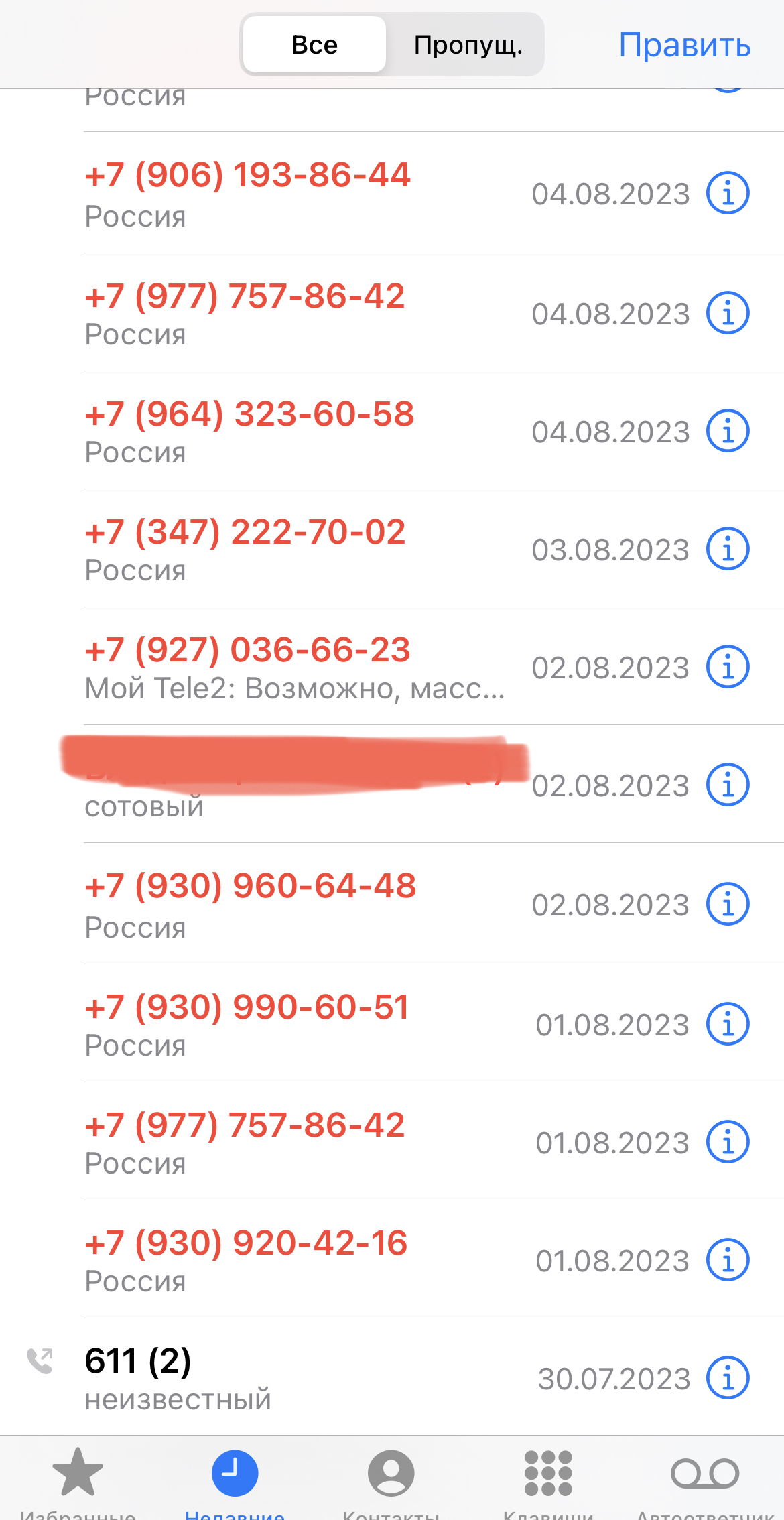Tap Править to edit the call list
Image resolution: width=784 pixels, height=1520 pixels.
(x=684, y=45)
